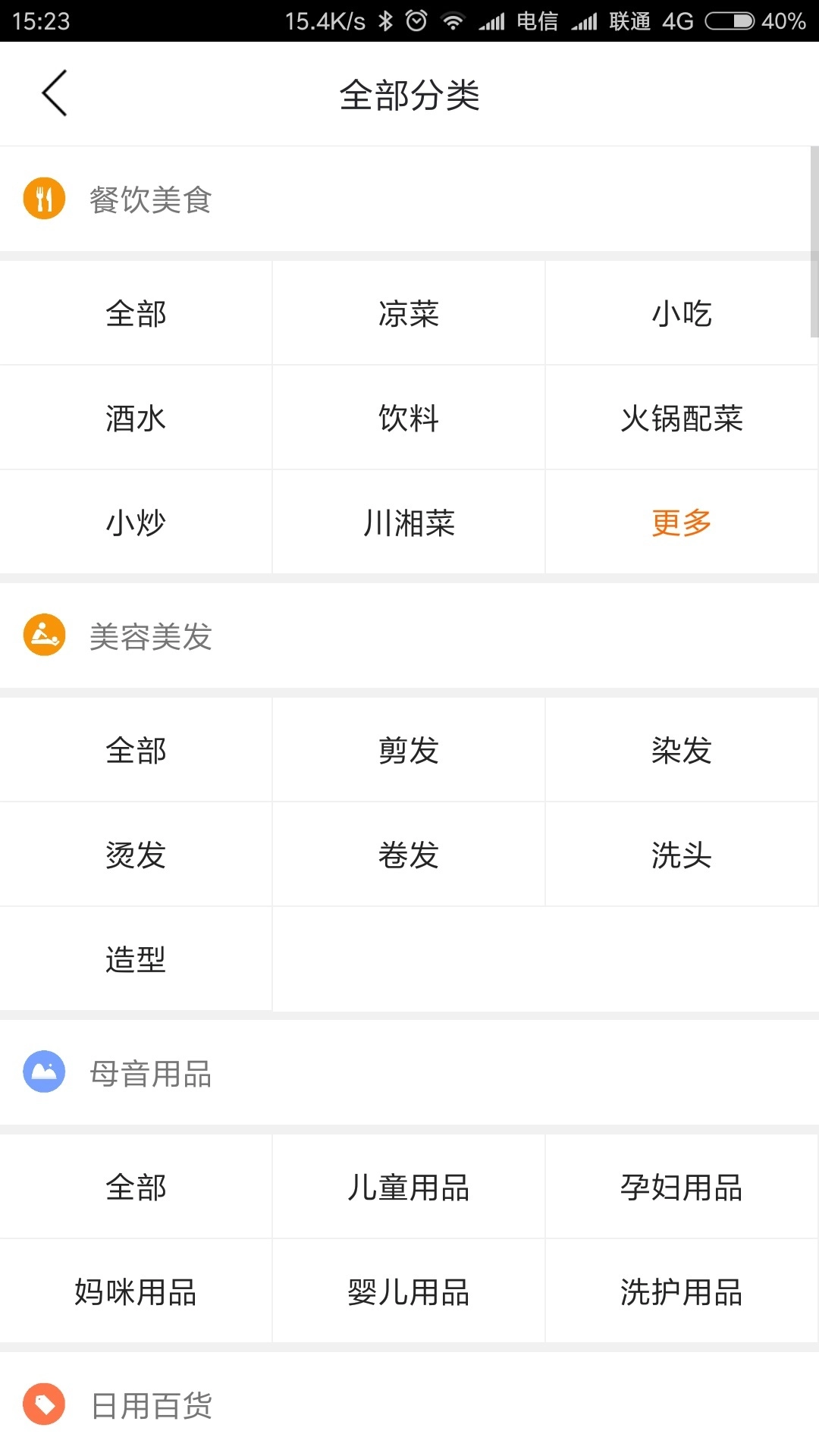The height and width of the screenshot is (1456, 819).
Task: Tap the alarm clock icon in status bar
Action: click(x=416, y=20)
